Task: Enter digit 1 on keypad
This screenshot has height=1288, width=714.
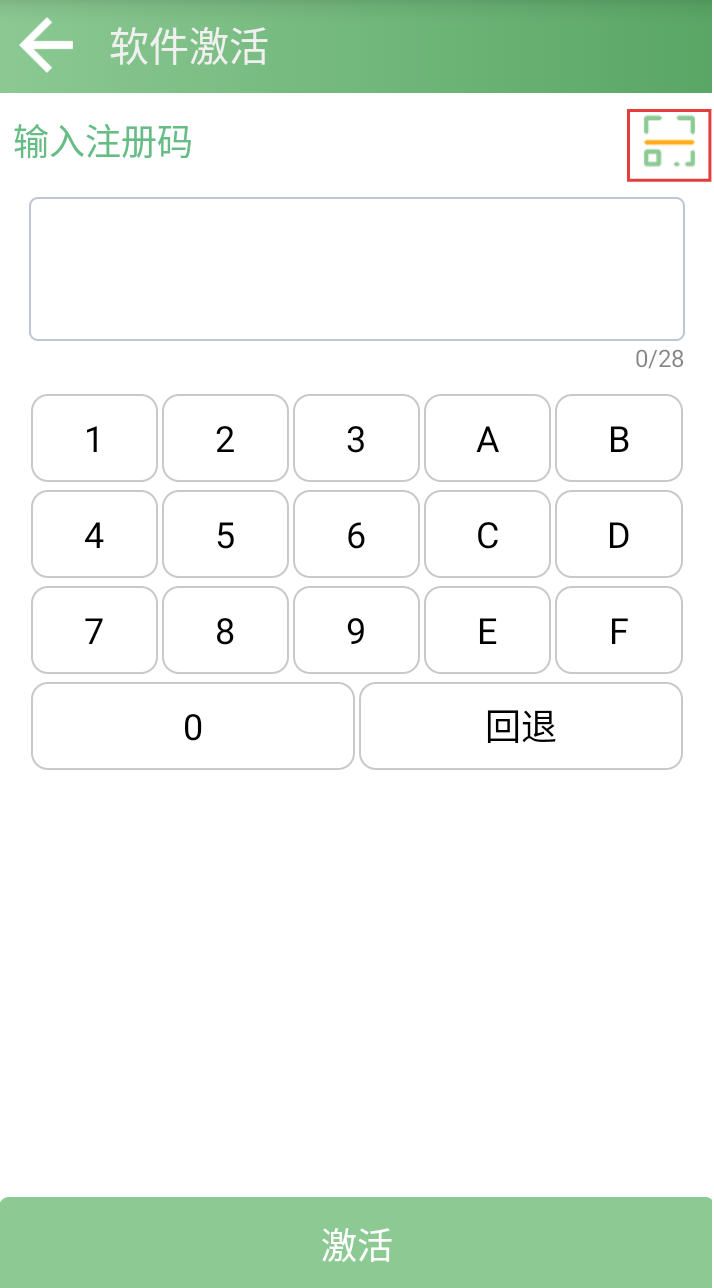Action: [94, 438]
